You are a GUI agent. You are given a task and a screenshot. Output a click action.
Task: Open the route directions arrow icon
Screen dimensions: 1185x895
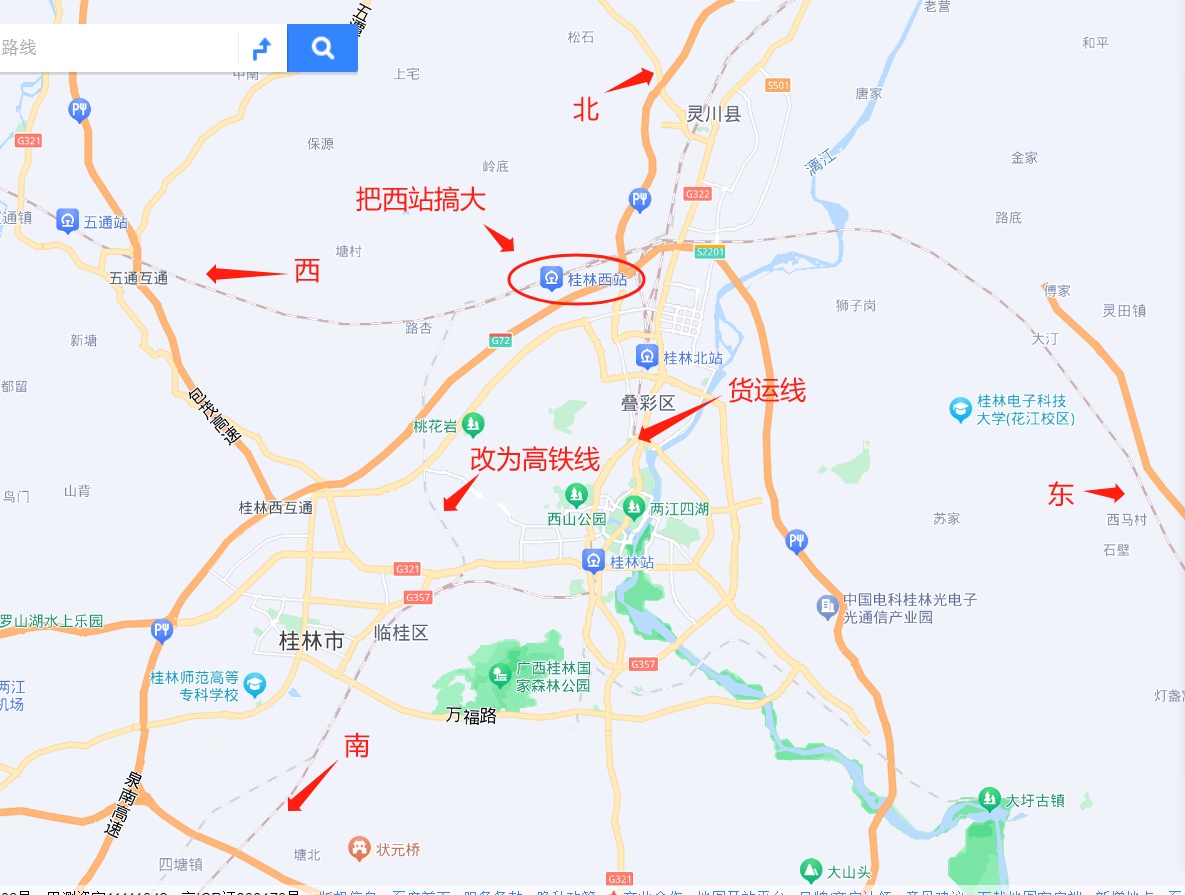coord(262,48)
